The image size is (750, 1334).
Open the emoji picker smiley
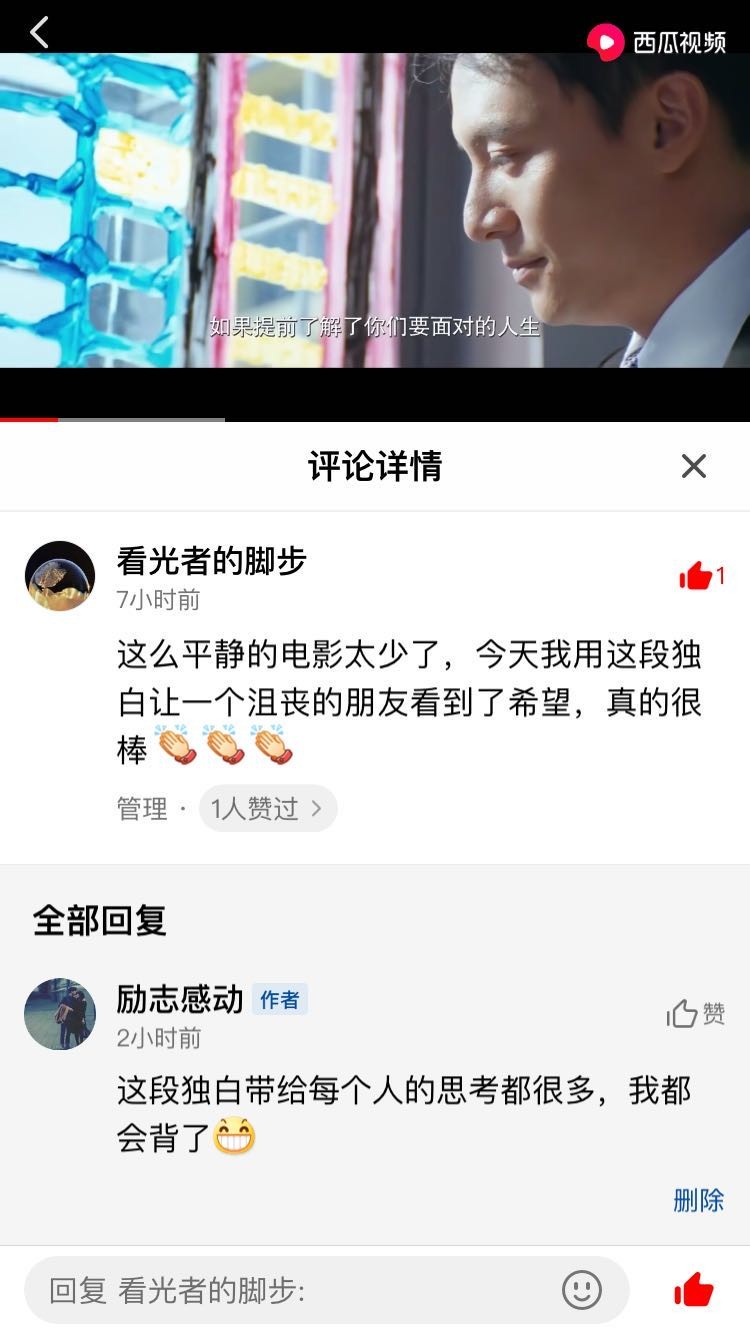click(x=582, y=1290)
